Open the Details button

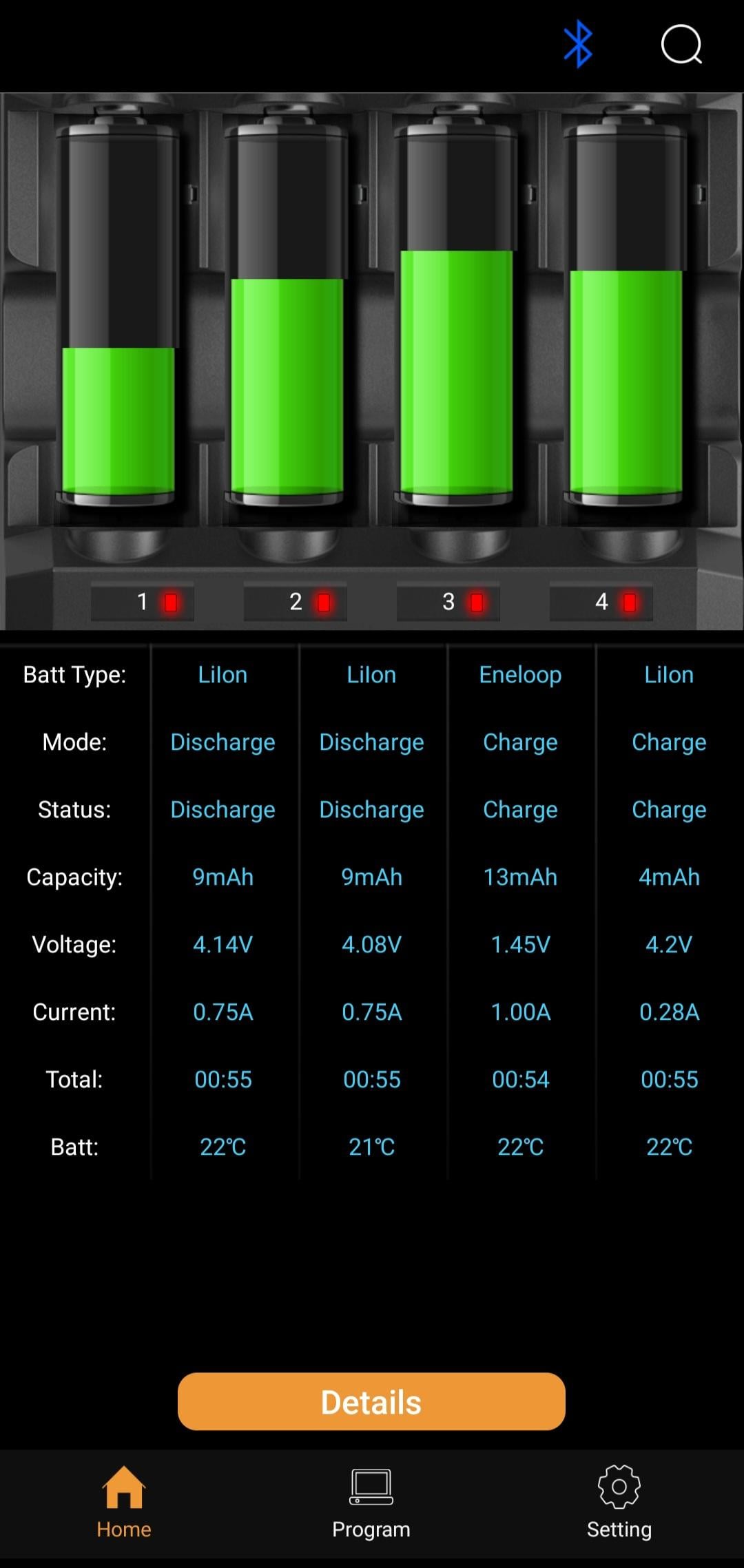(371, 1401)
